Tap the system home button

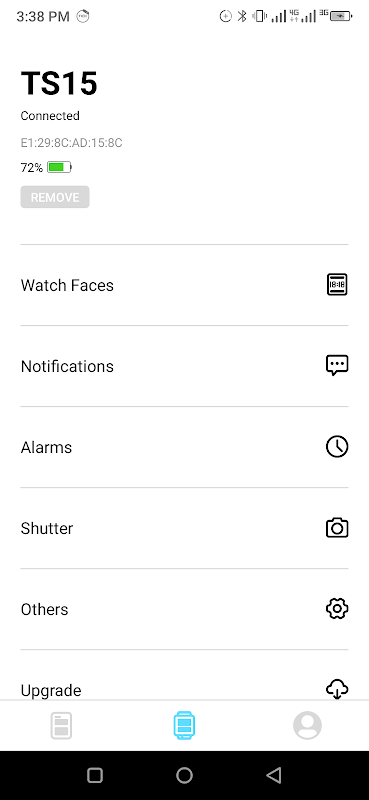pos(184,776)
